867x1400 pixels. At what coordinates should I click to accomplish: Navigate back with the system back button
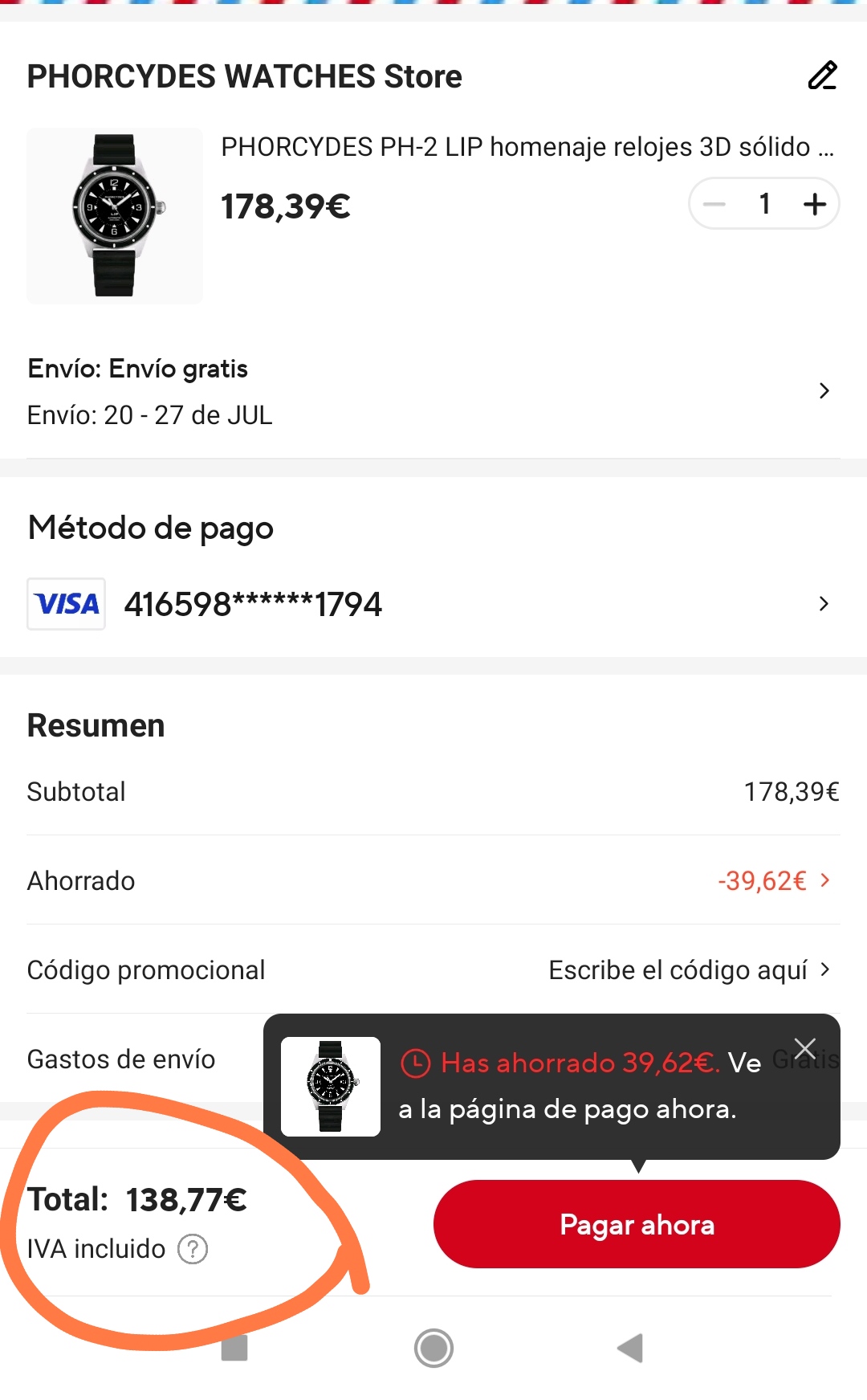pyautogui.click(x=630, y=1348)
